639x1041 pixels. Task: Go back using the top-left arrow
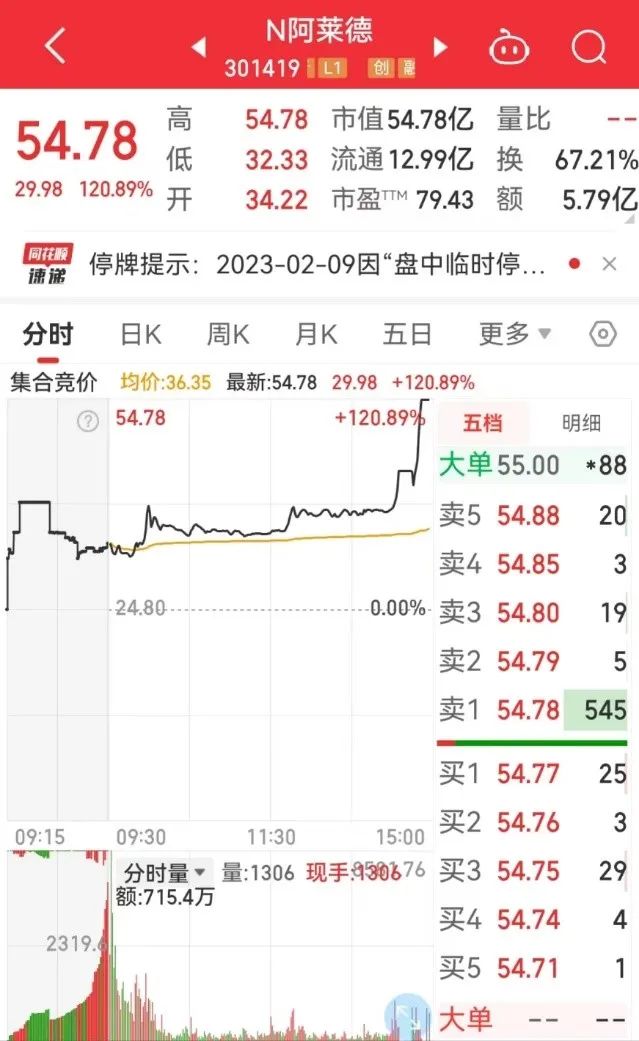[55, 46]
